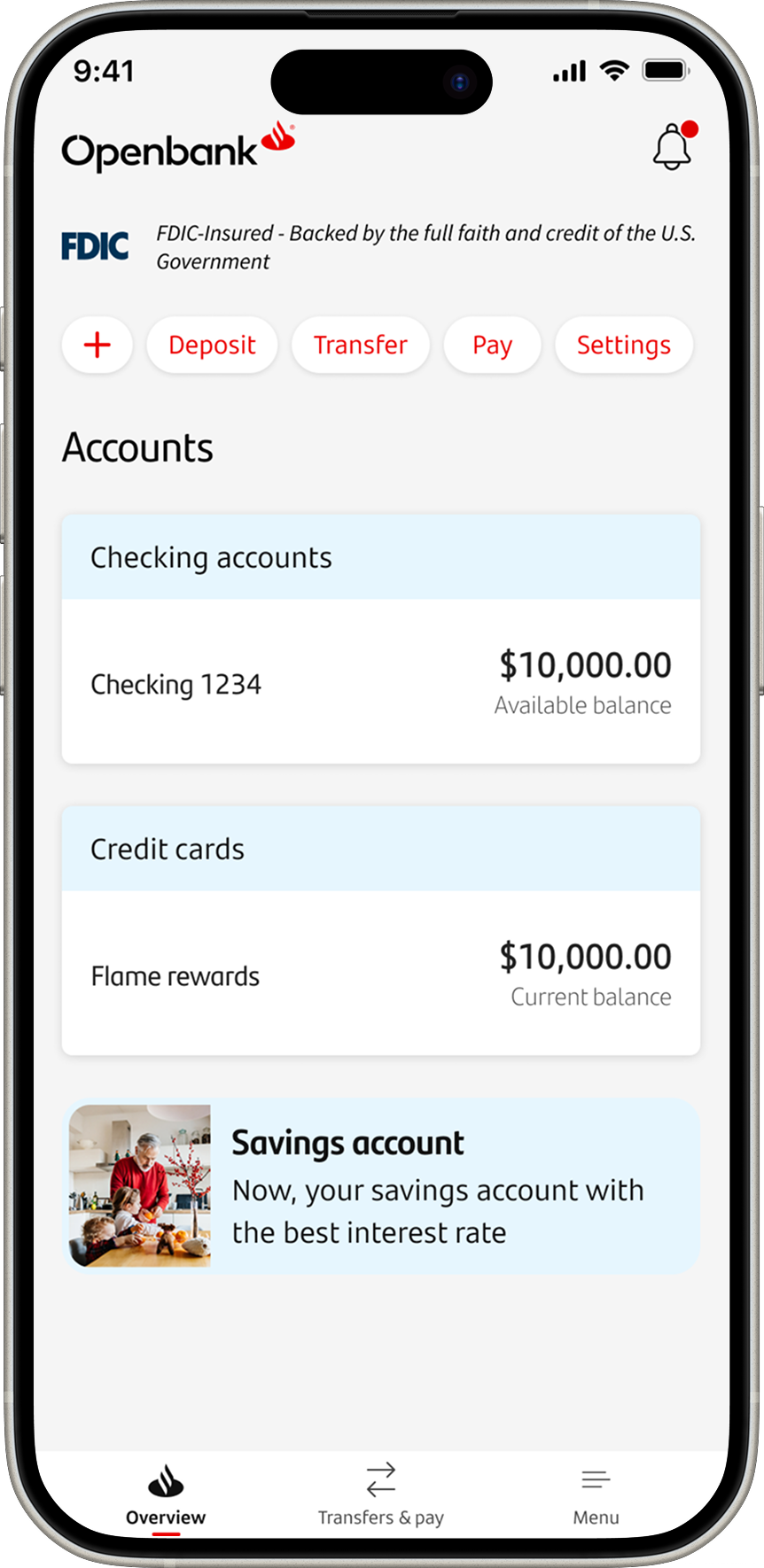Image resolution: width=764 pixels, height=1568 pixels.
Task: Open the Menu tab
Action: (596, 1495)
